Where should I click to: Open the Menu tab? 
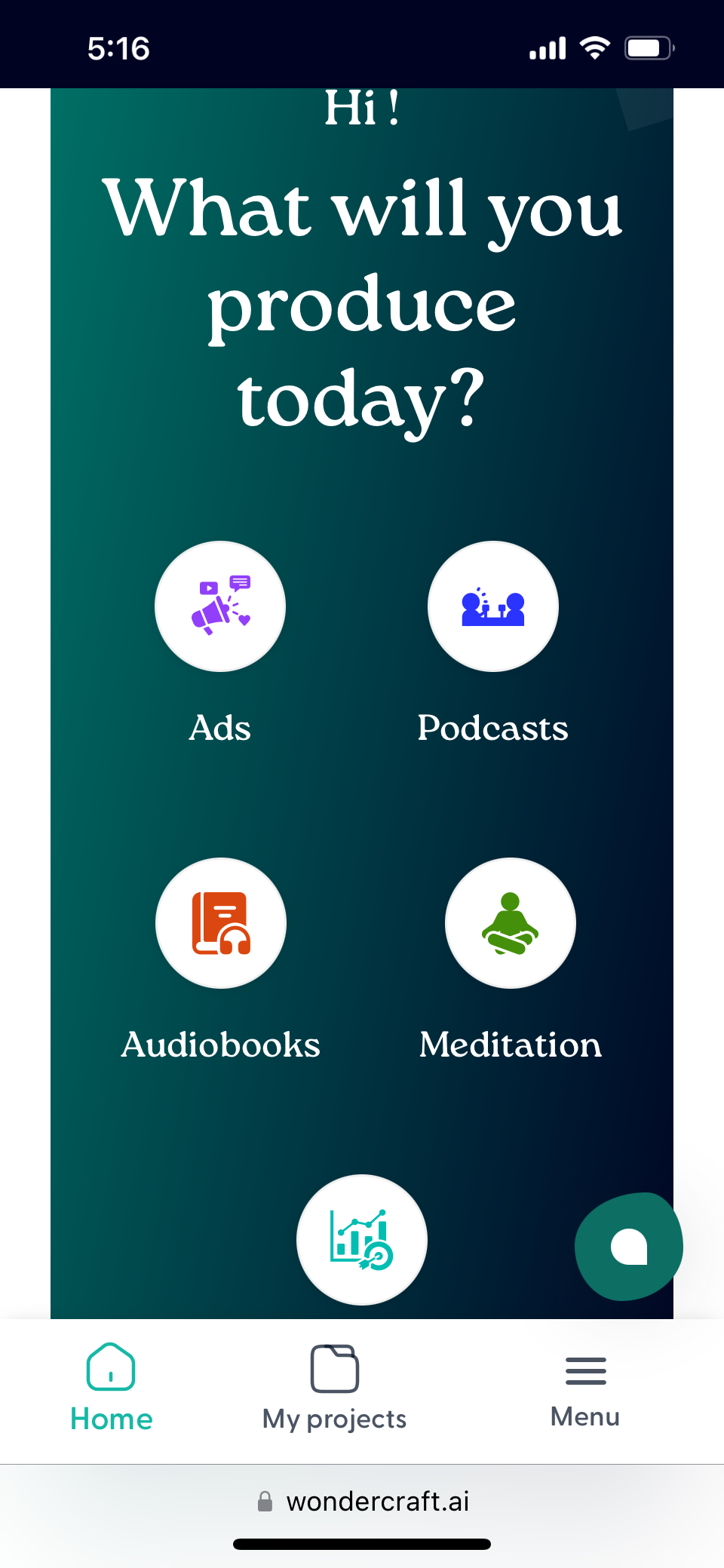585,1388
